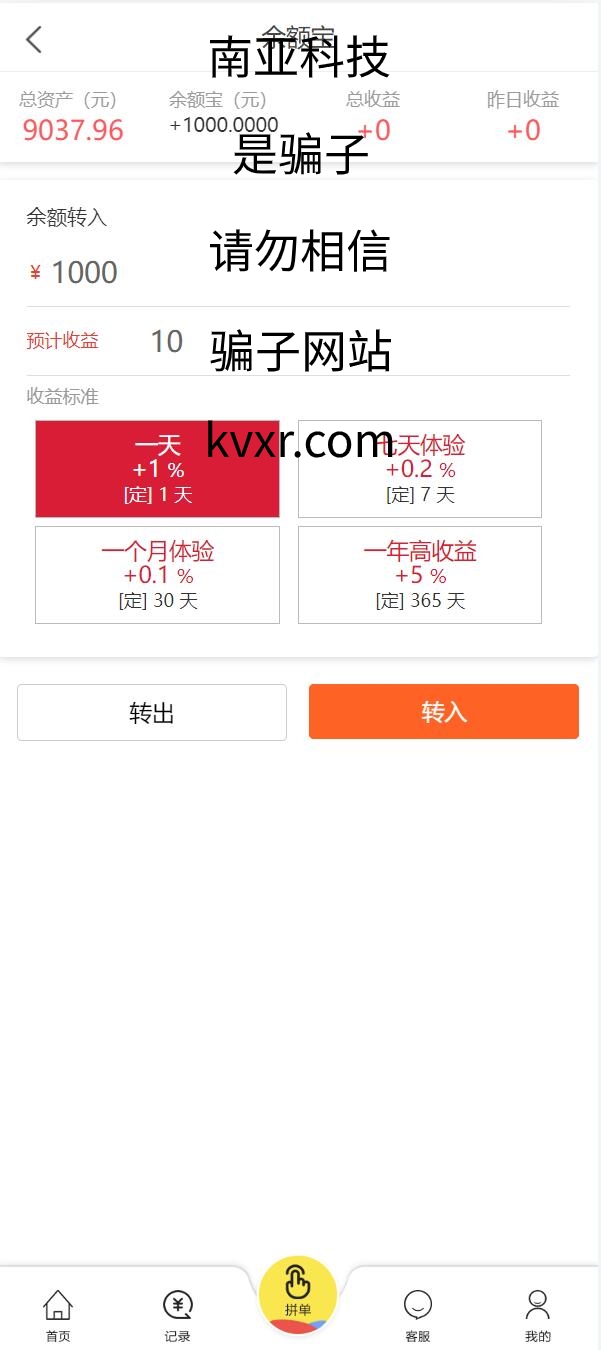The image size is (601, 1350).
Task: Confirm with the orange 转入 button
Action: tap(444, 712)
